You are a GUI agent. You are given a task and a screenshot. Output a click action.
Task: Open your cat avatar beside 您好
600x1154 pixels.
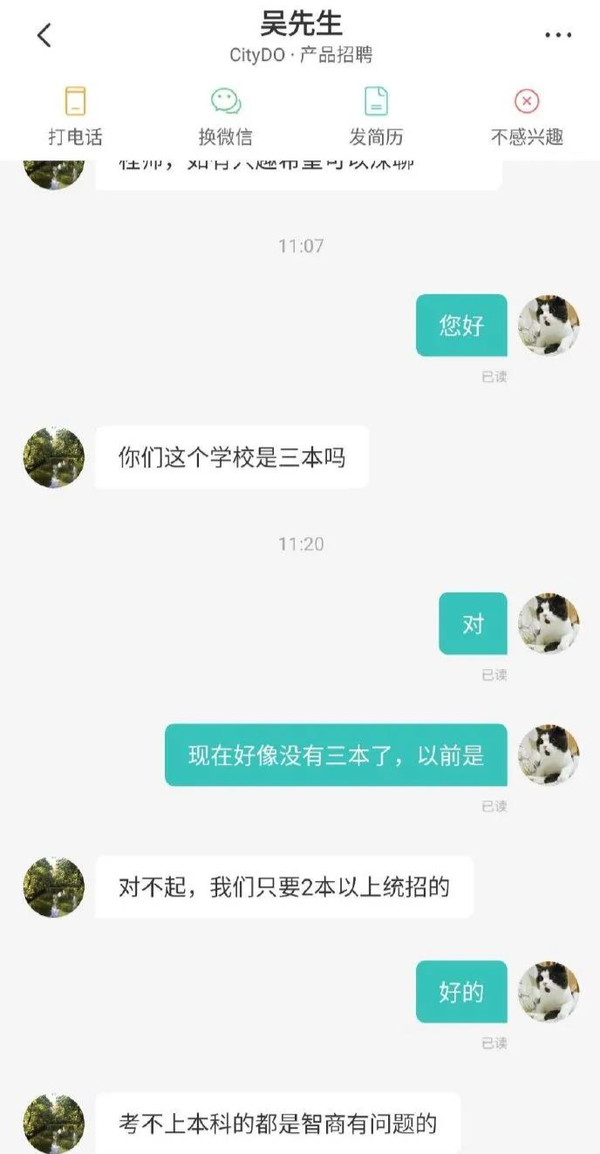coord(548,325)
